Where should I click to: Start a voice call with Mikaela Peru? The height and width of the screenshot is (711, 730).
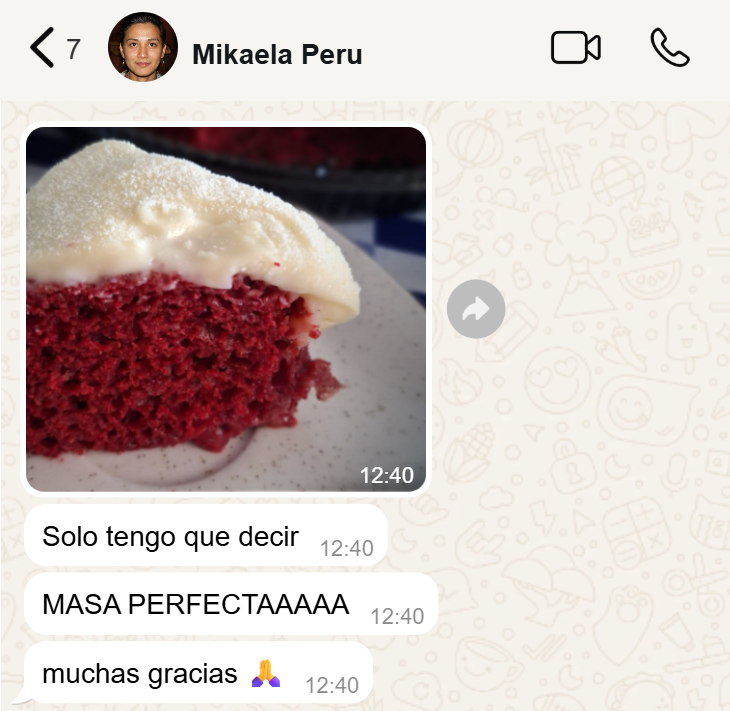[669, 48]
